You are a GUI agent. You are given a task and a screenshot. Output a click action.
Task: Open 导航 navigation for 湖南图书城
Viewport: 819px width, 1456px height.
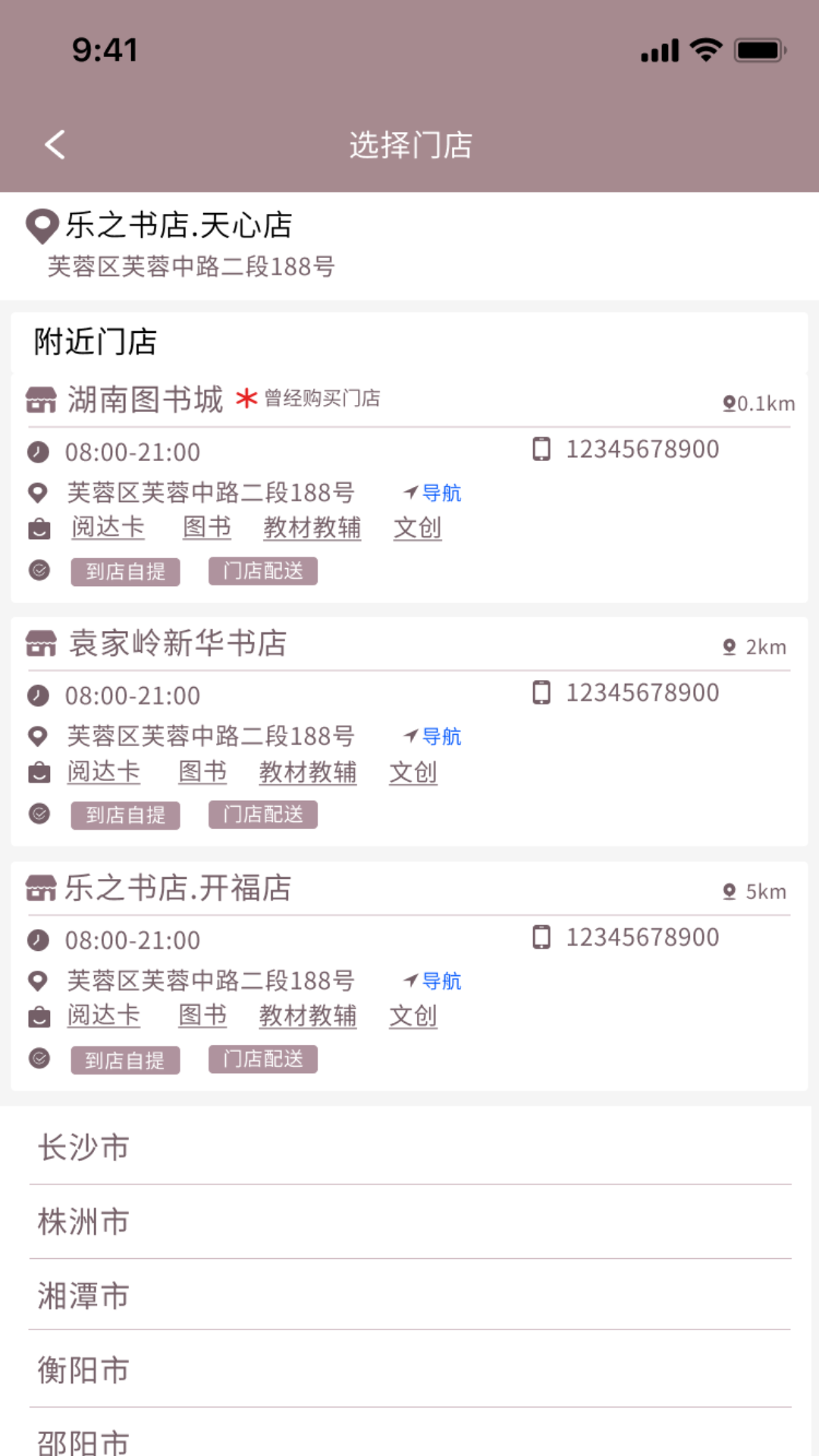point(441,493)
